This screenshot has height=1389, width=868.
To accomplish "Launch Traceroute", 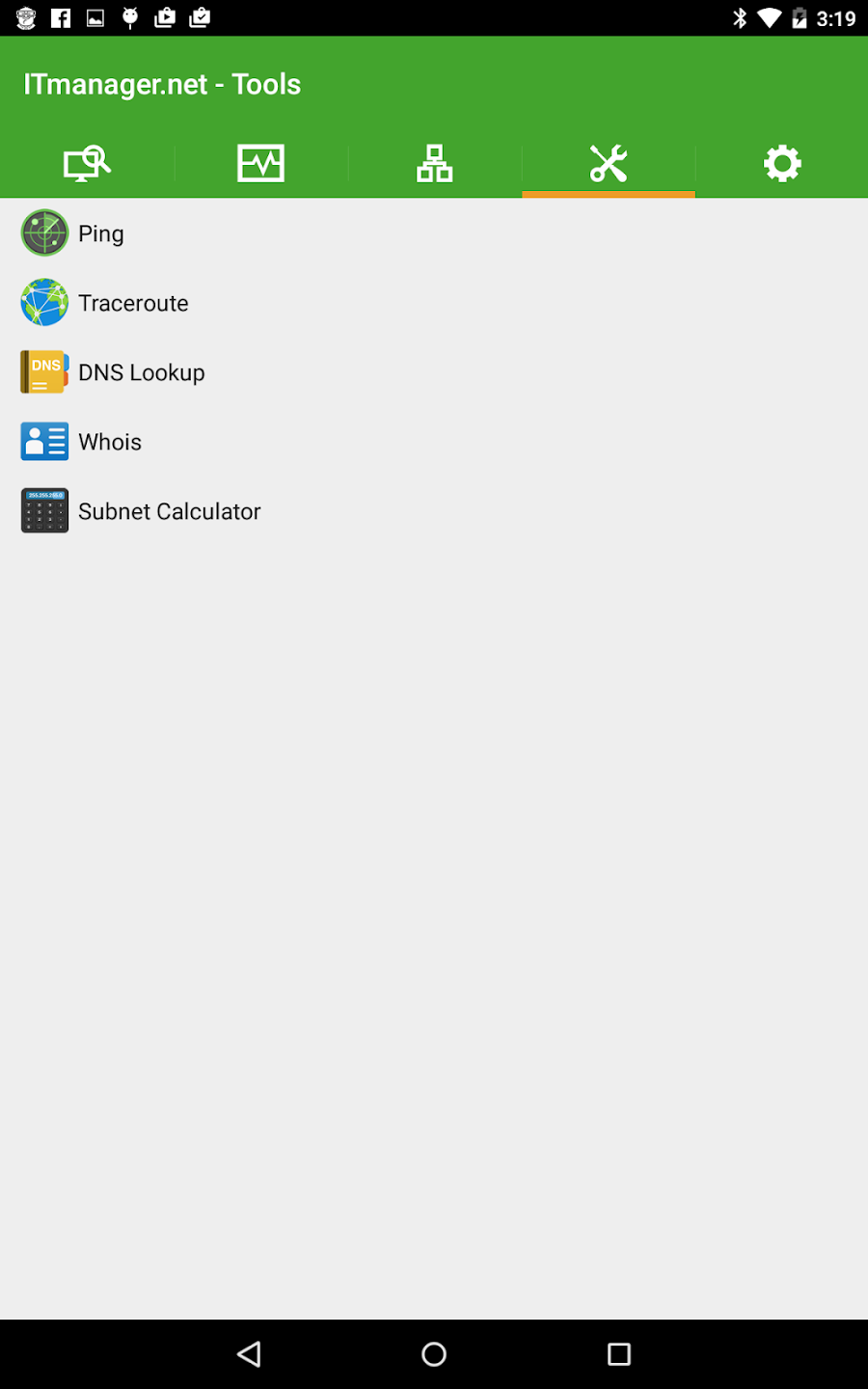I will [434, 303].
